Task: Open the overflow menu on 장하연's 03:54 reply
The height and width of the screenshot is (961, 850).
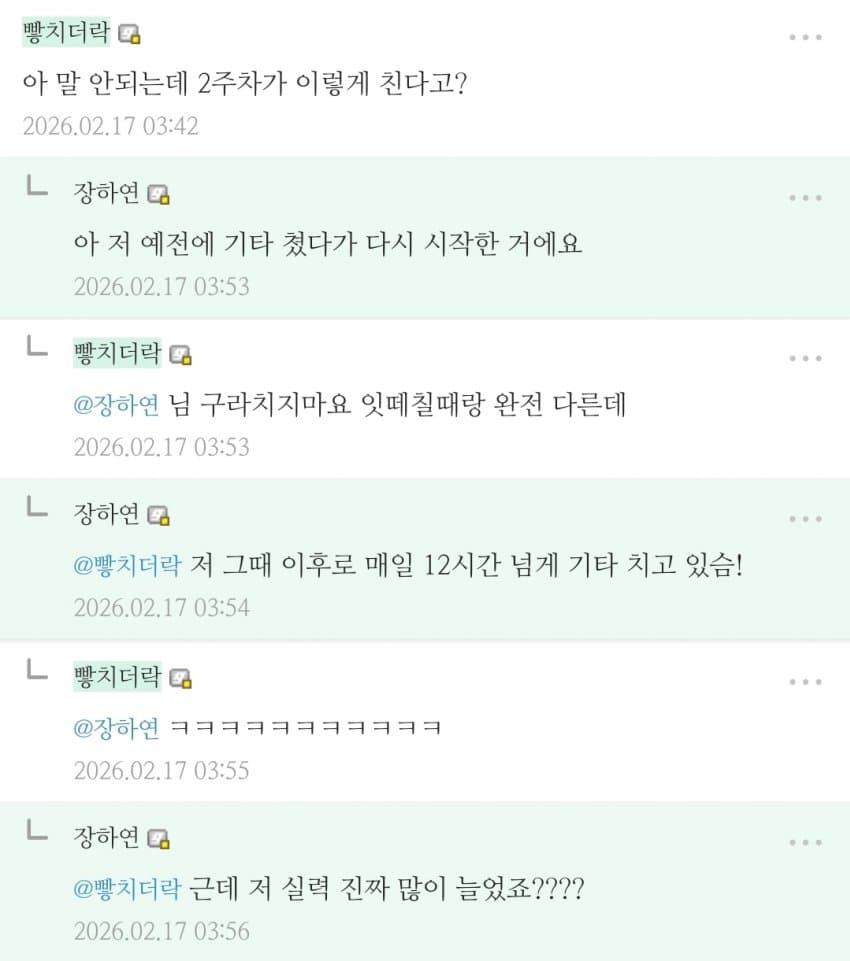Action: [x=804, y=520]
